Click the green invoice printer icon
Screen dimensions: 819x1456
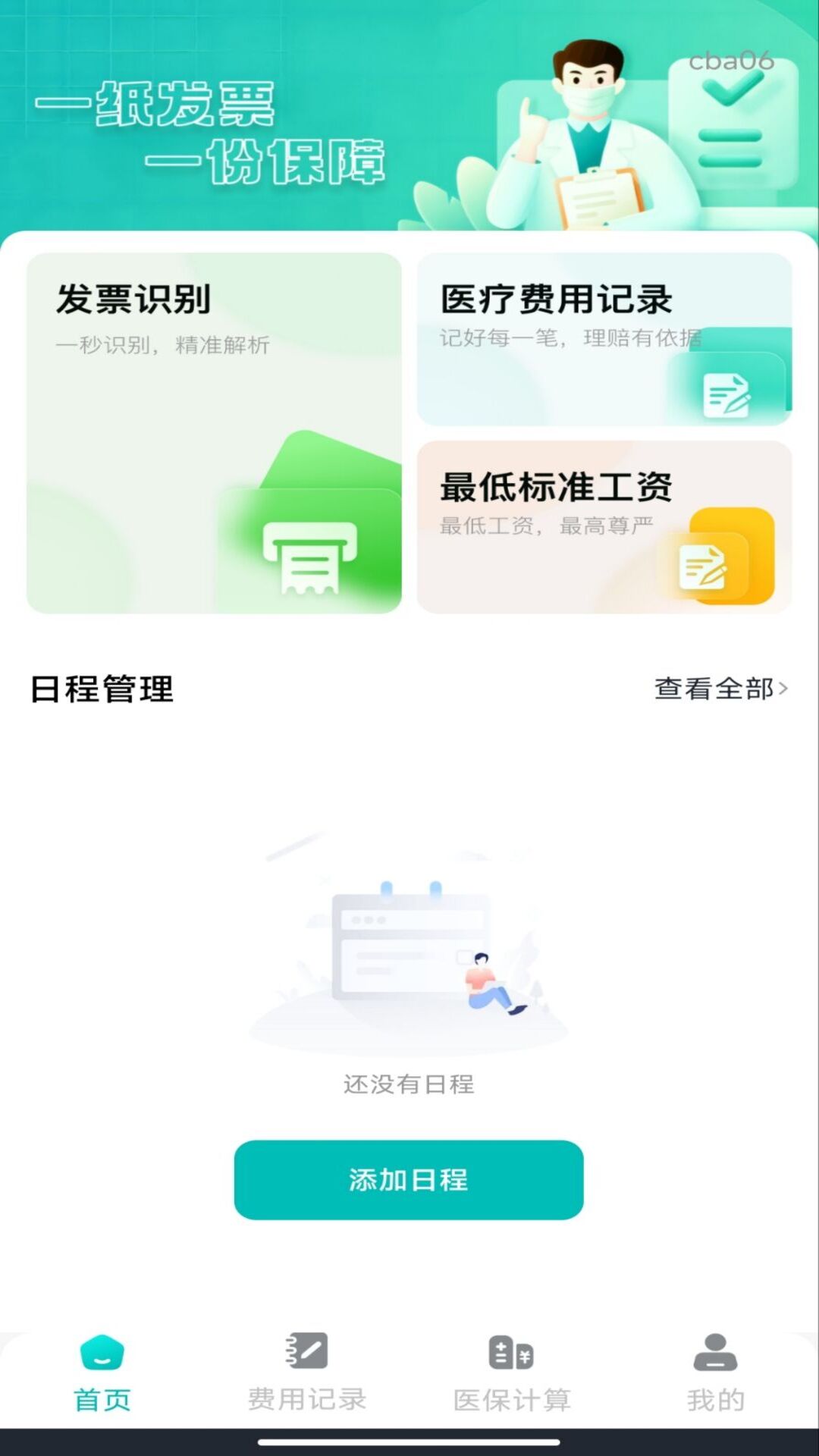pos(311,557)
